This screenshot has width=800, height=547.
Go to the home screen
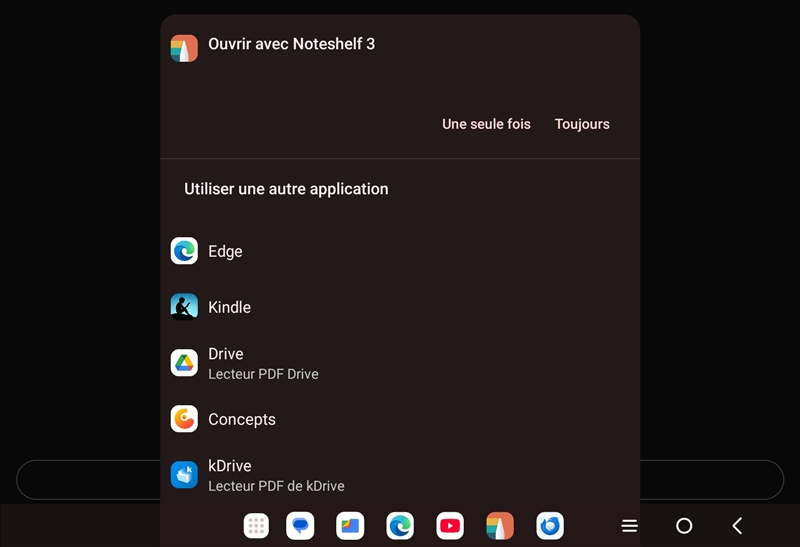point(684,526)
